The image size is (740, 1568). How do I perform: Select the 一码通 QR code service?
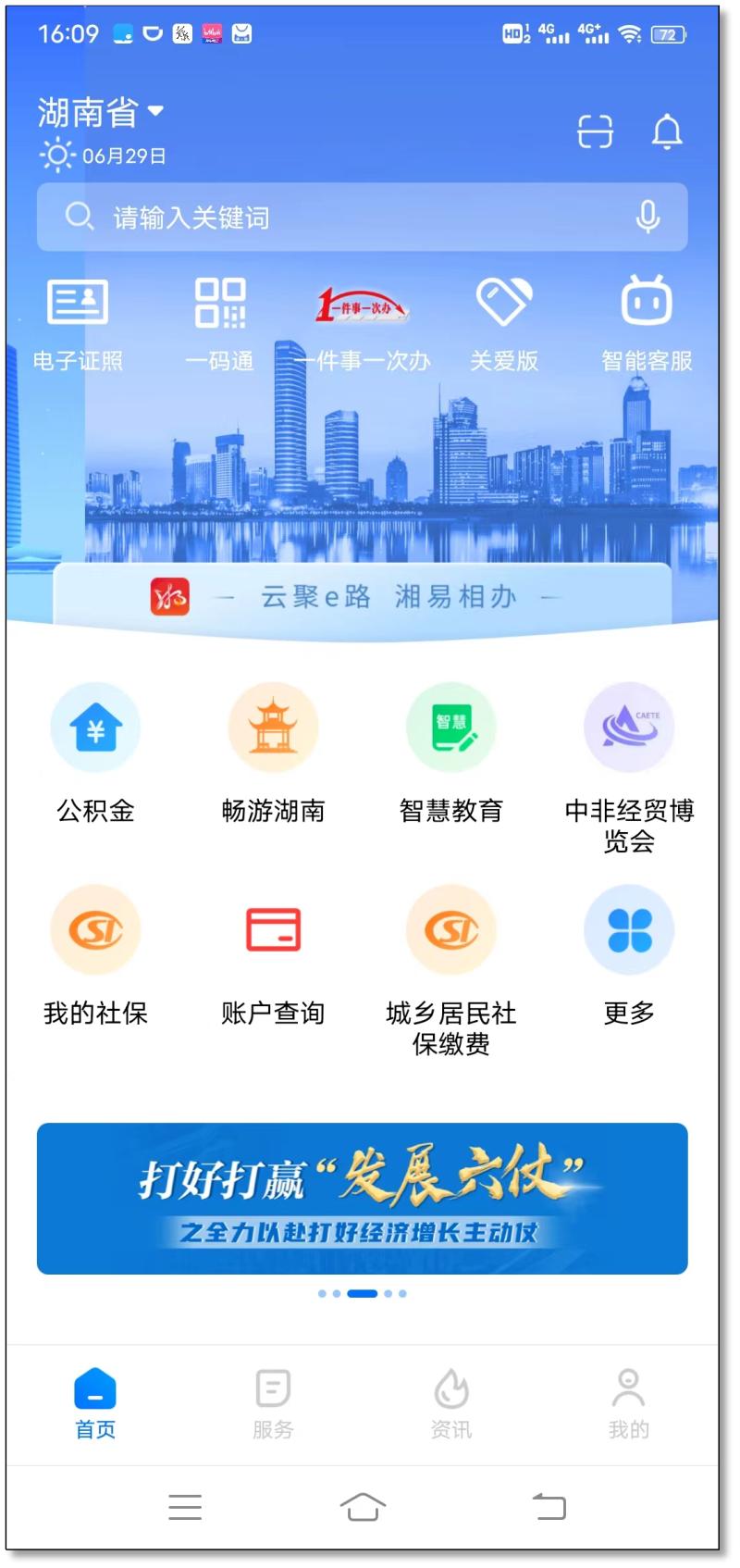coord(222,319)
